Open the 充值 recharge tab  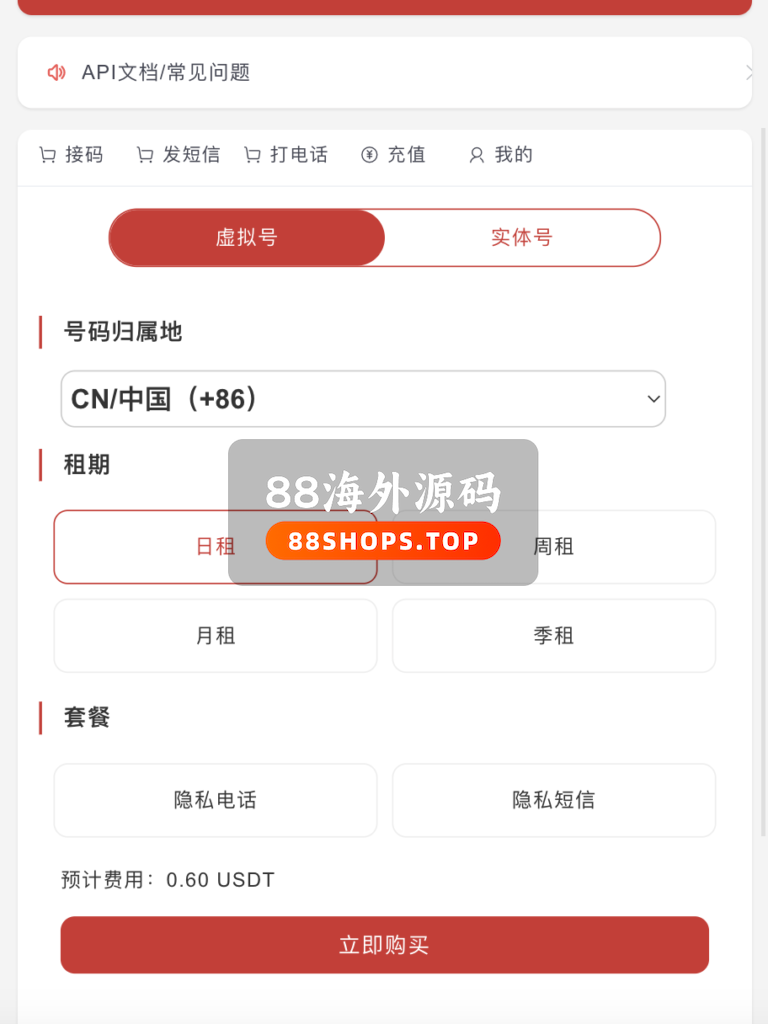click(394, 155)
